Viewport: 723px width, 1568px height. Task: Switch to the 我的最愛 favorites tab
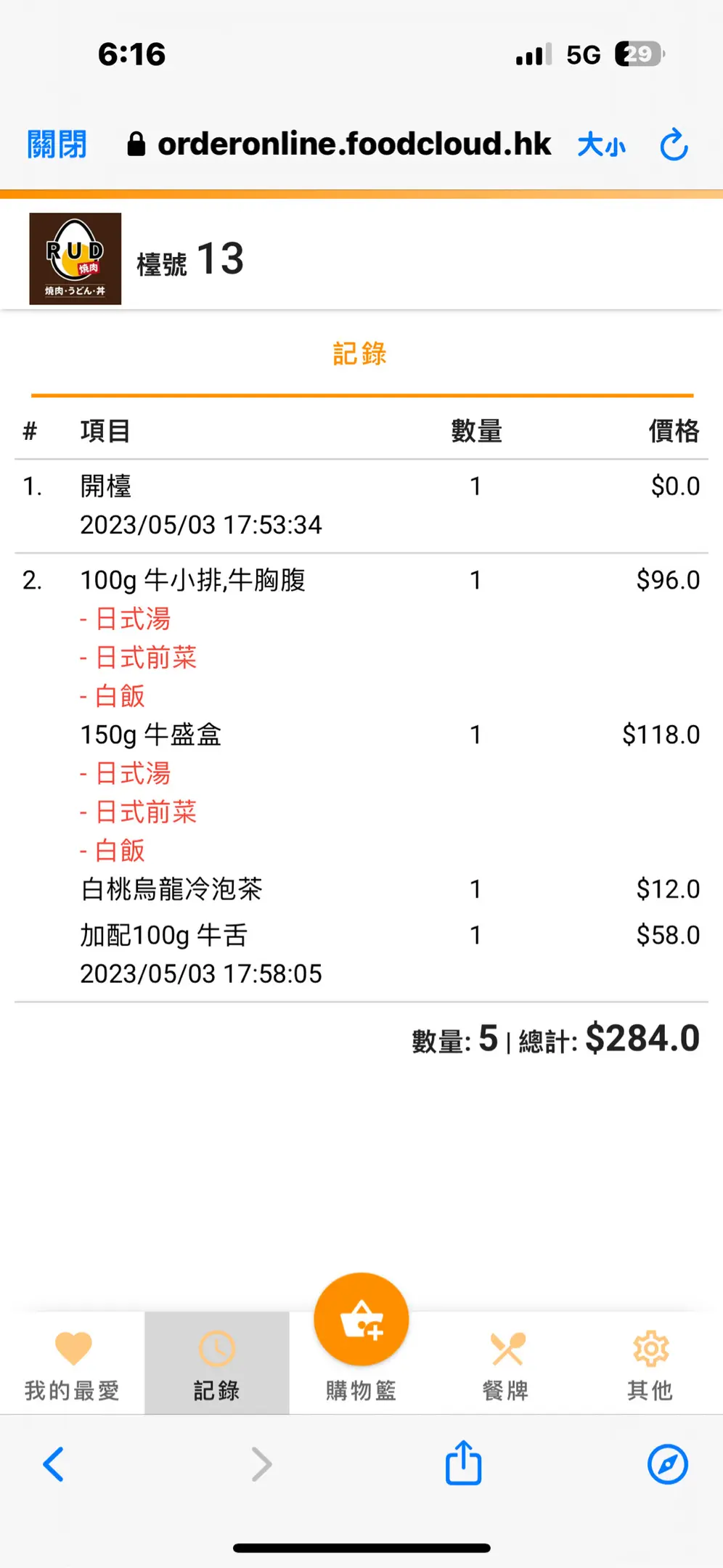(x=73, y=1364)
